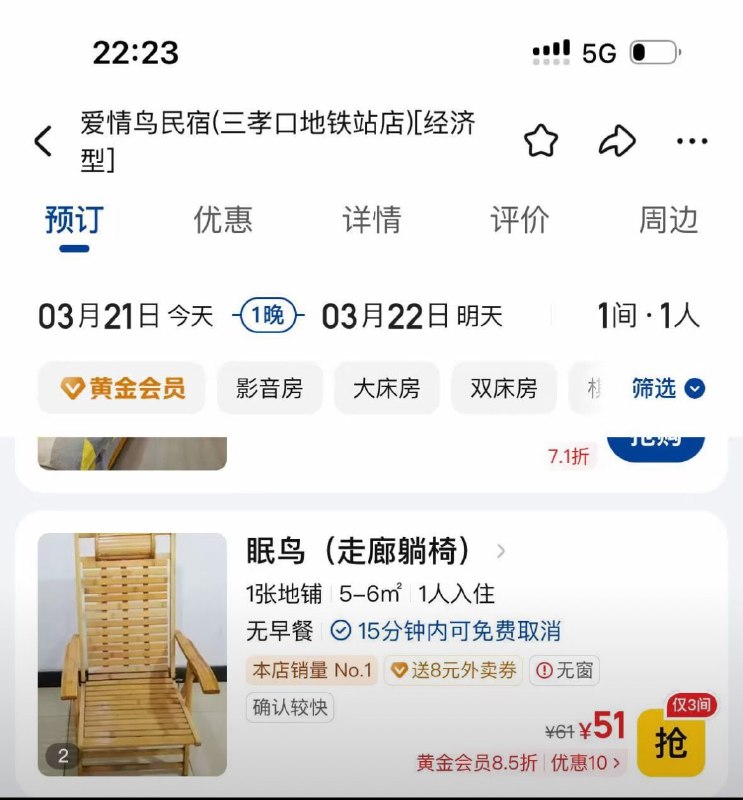This screenshot has height=800, width=743.
Task: Open the 详情 details tab
Action: click(372, 220)
